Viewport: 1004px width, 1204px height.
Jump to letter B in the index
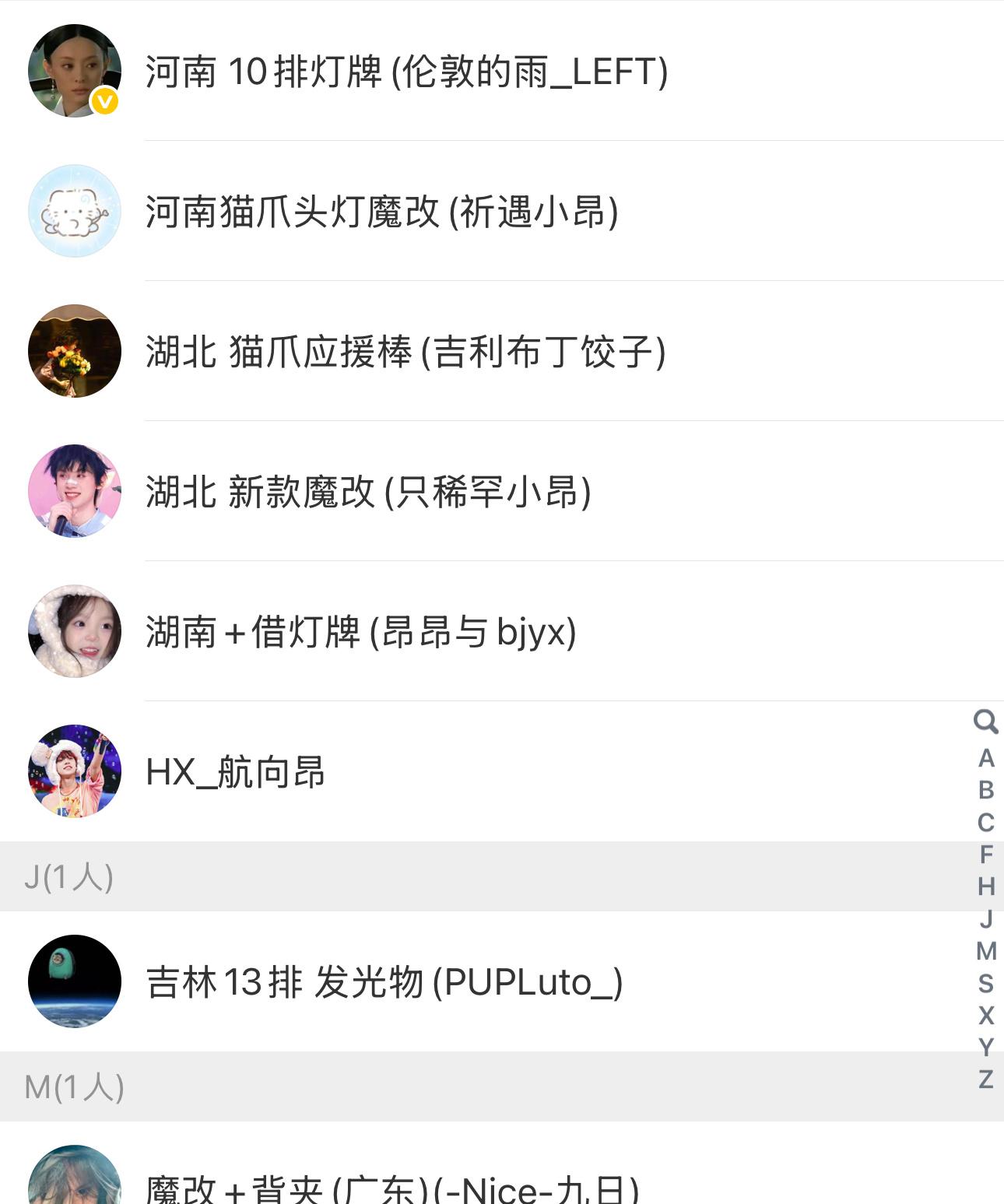click(x=986, y=790)
